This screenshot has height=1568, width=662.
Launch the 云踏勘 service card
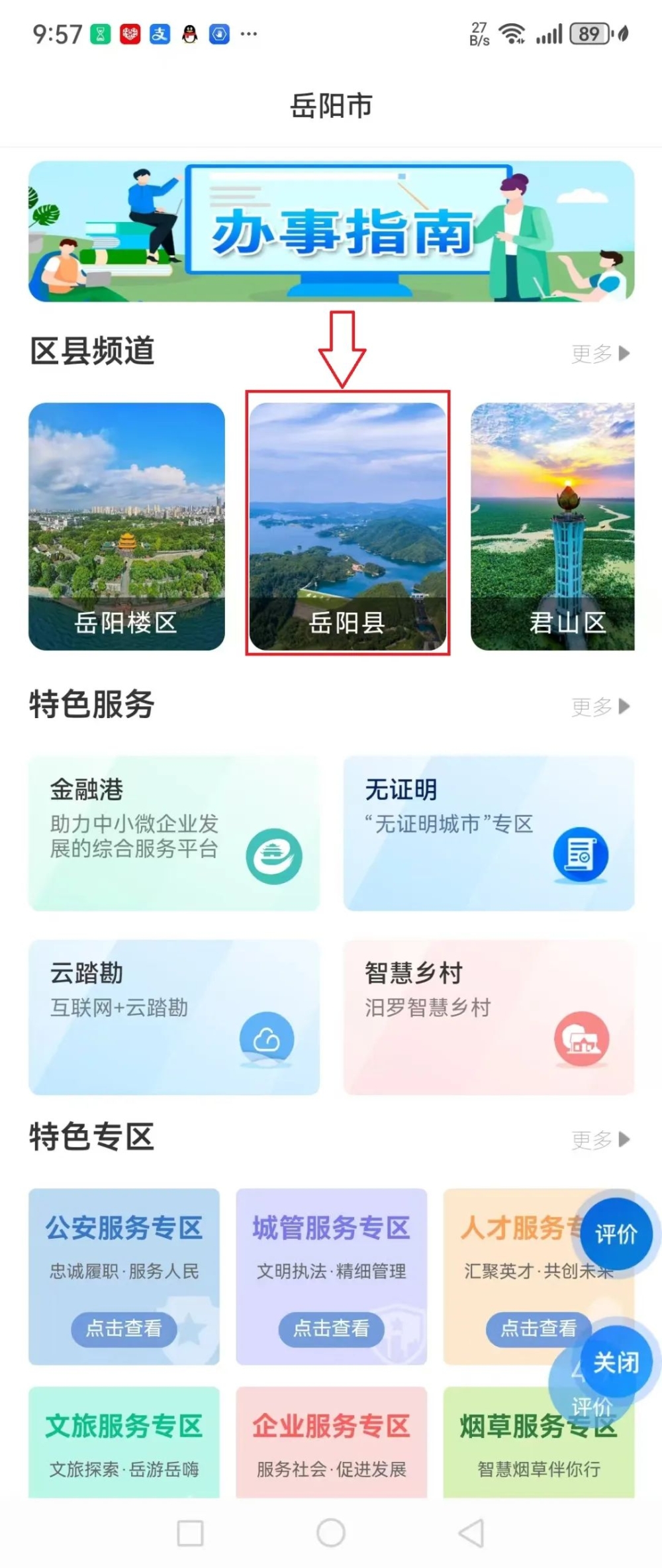(x=173, y=1016)
